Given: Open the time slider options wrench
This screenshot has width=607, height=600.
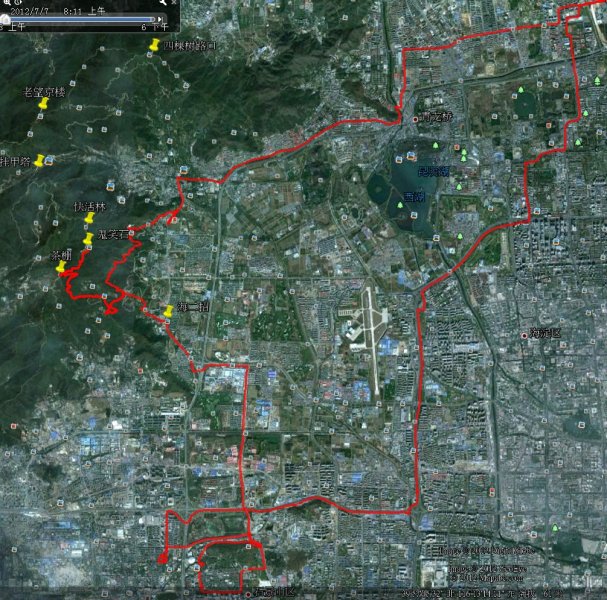Looking at the screenshot, I should (x=163, y=3).
